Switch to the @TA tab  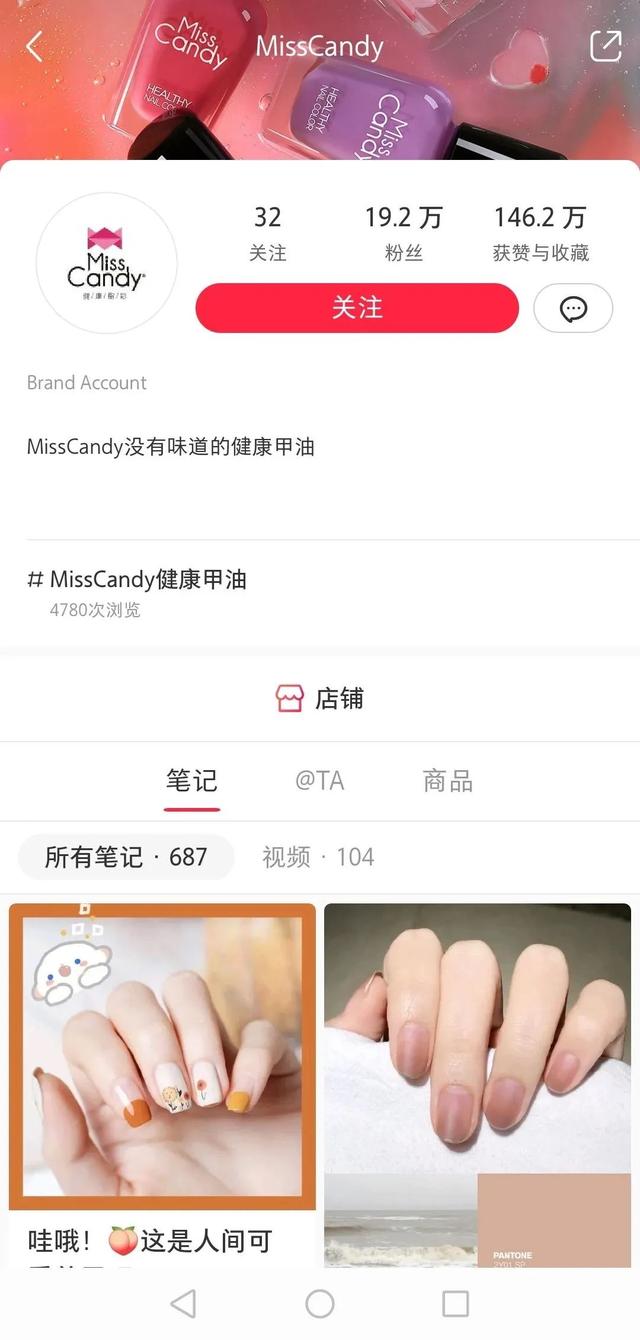click(319, 781)
